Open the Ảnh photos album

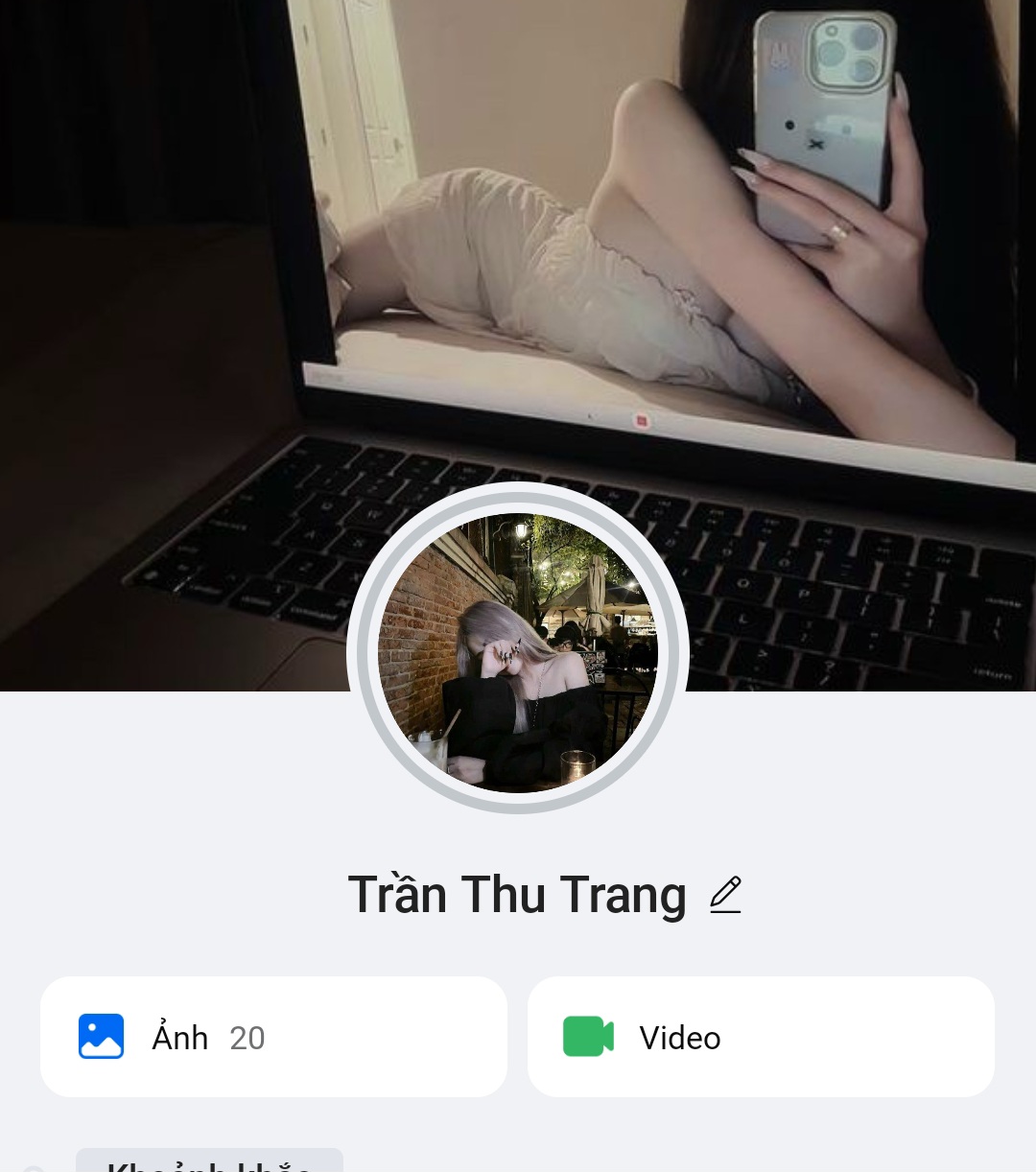[x=273, y=1037]
